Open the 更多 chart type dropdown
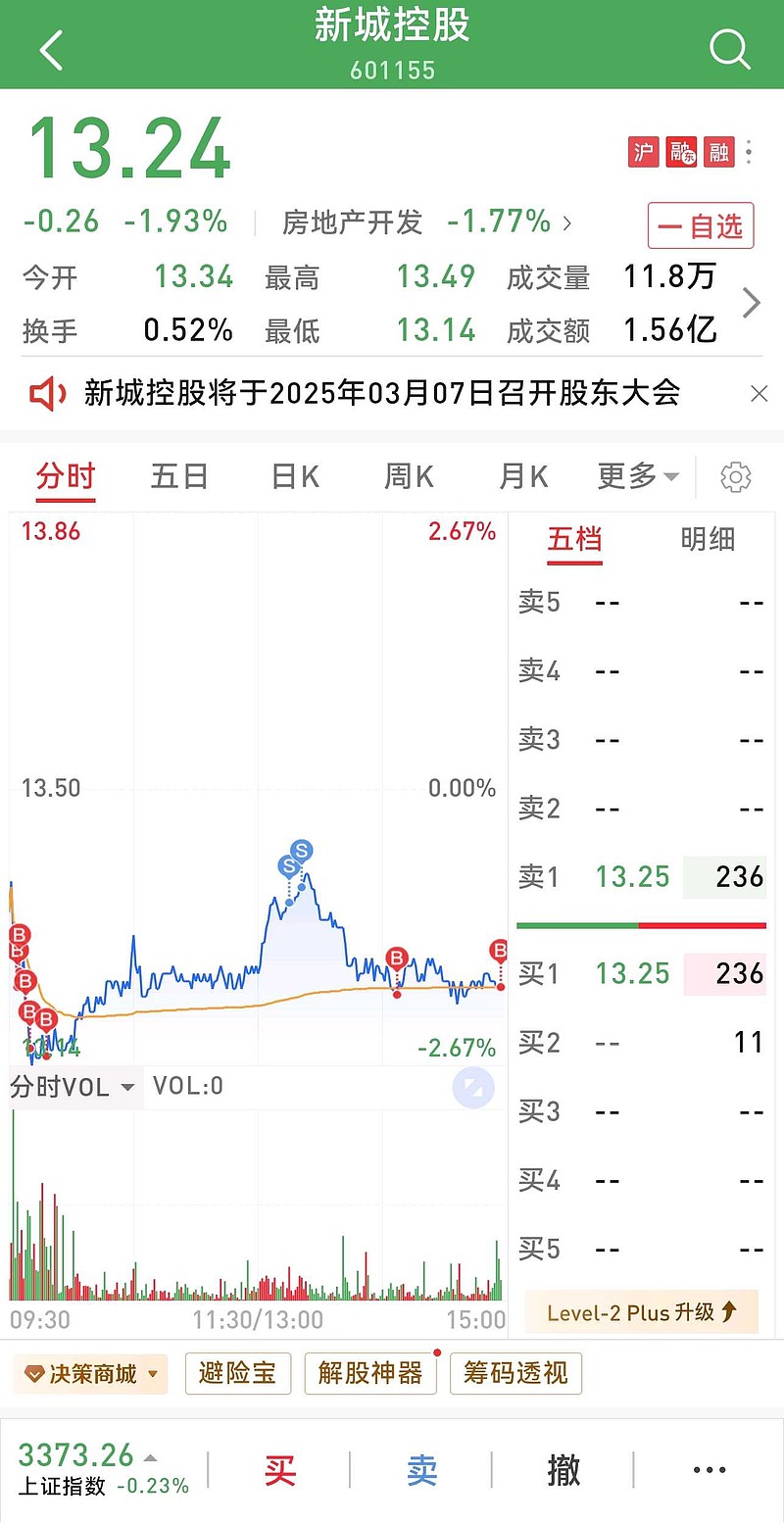Image resolution: width=784 pixels, height=1524 pixels. [636, 477]
